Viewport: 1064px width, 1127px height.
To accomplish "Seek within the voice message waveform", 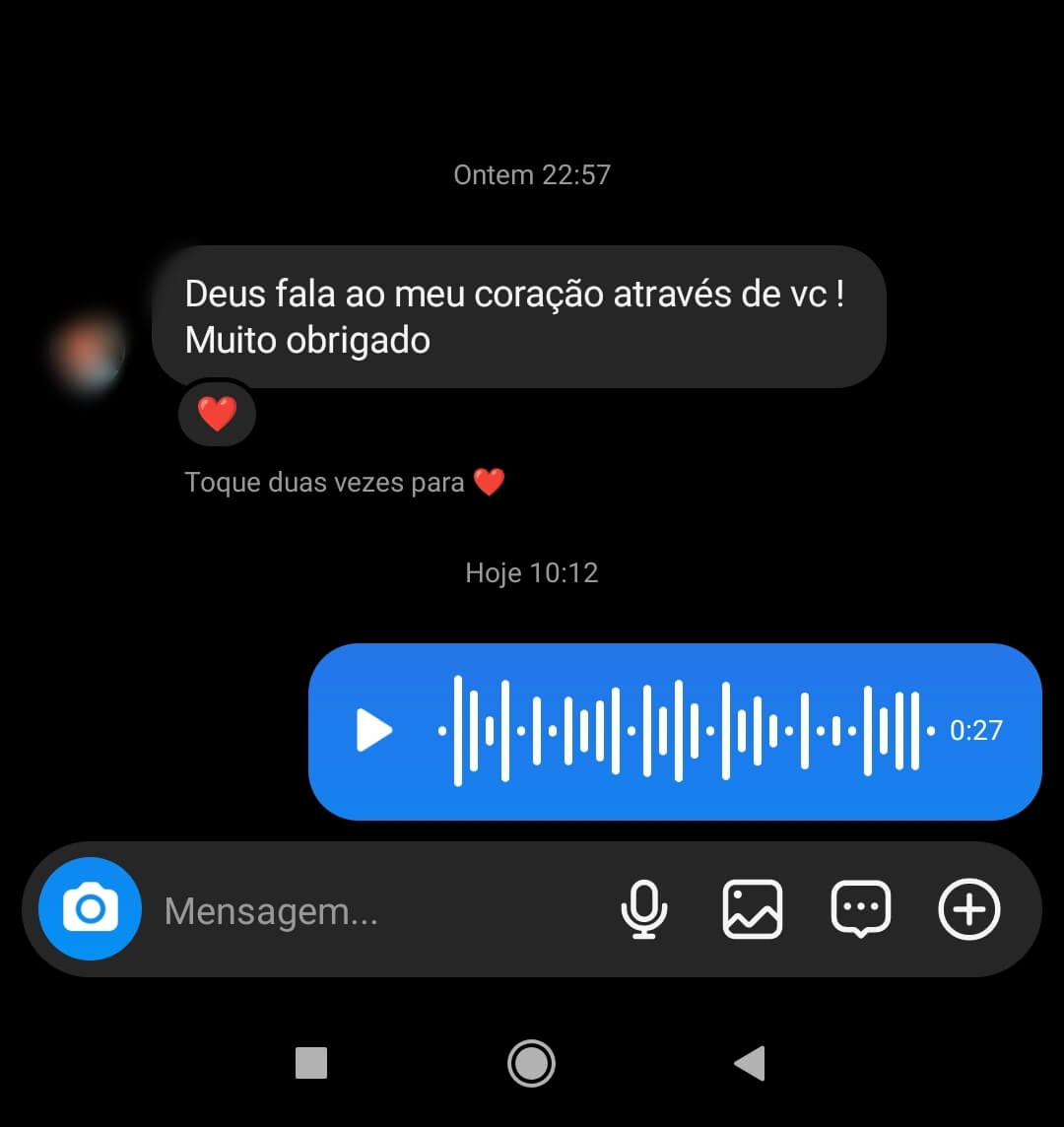I will 687,731.
